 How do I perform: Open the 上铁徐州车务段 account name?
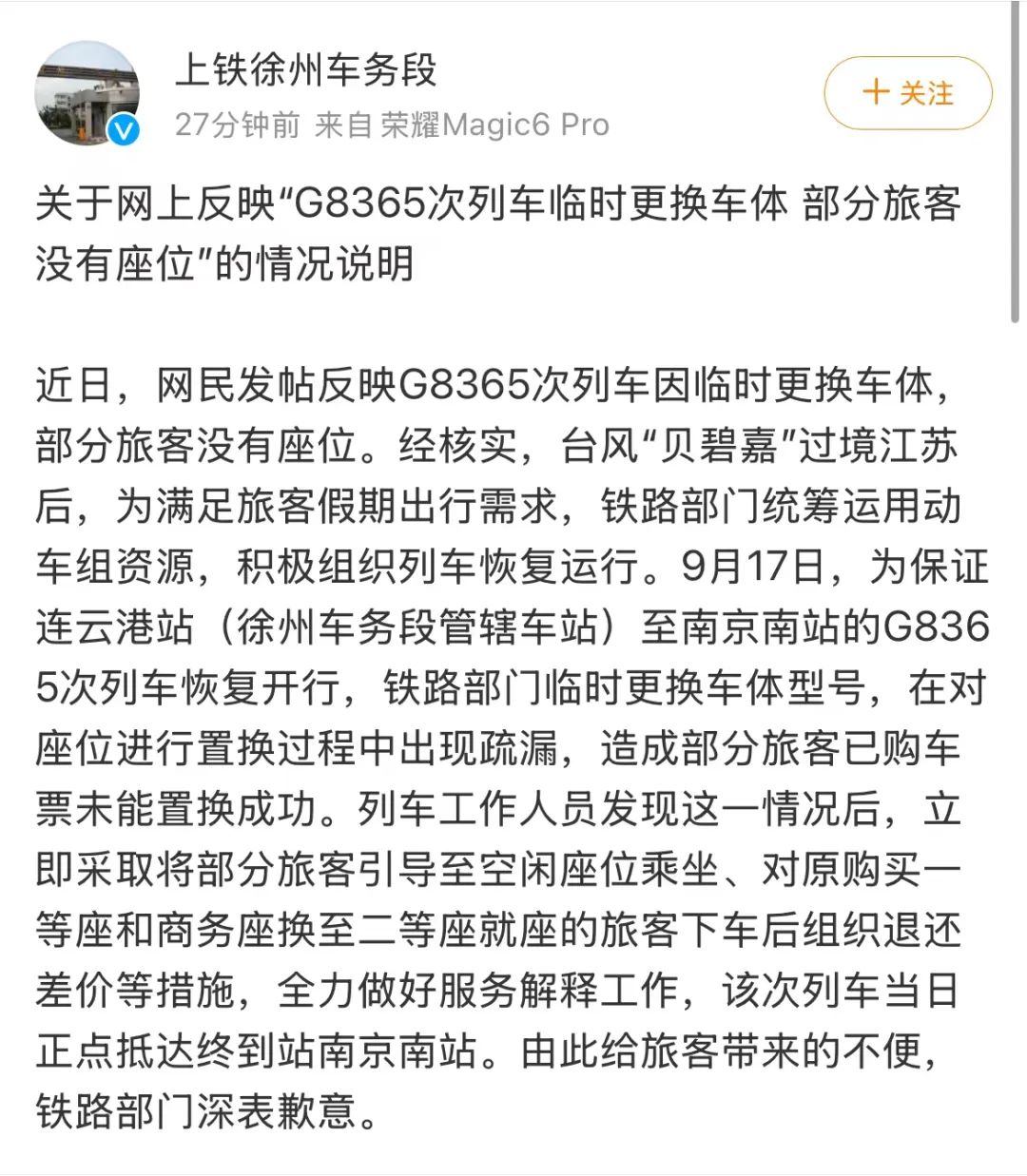point(305,69)
